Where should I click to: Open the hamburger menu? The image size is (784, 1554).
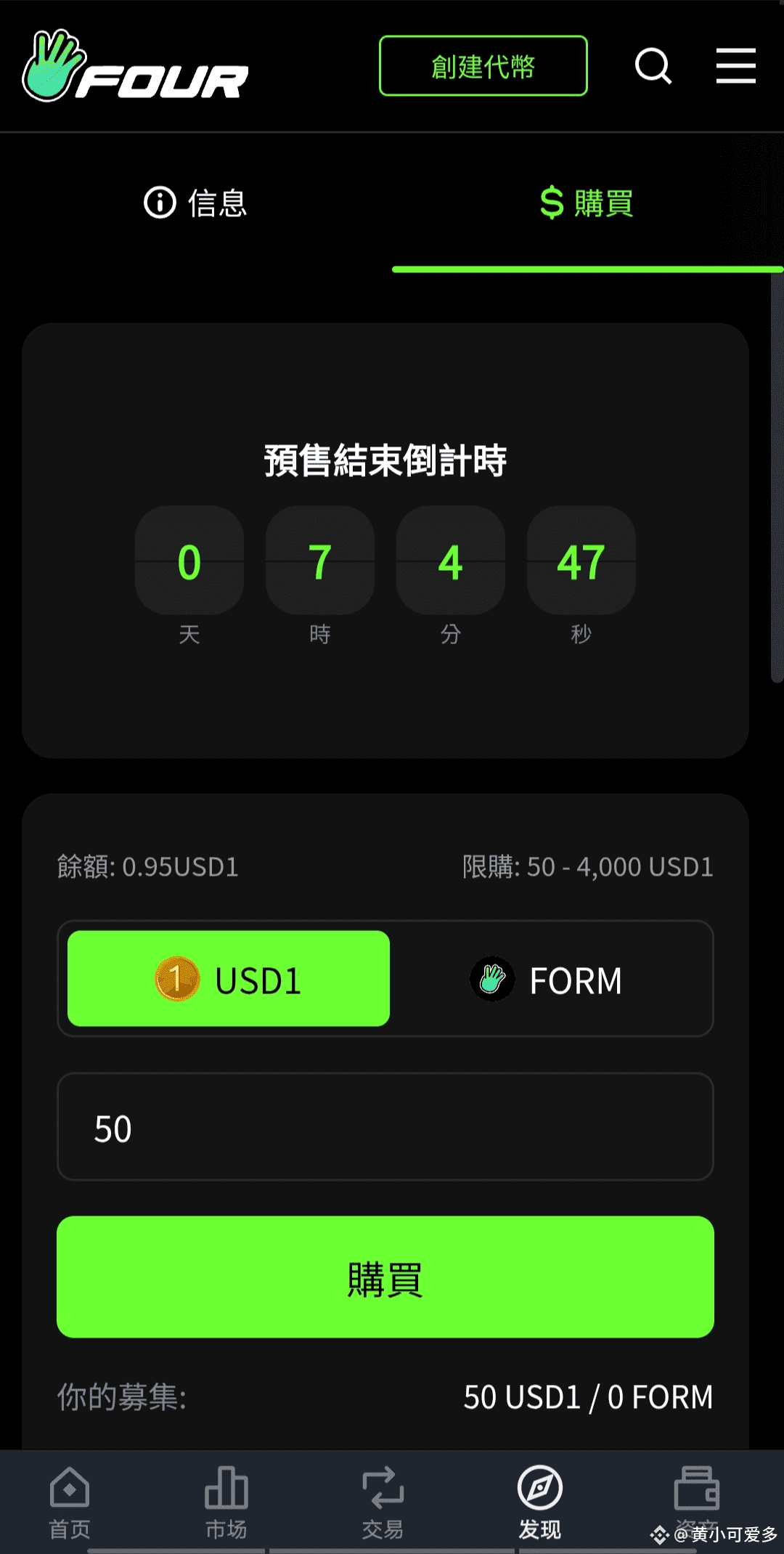pos(735,66)
